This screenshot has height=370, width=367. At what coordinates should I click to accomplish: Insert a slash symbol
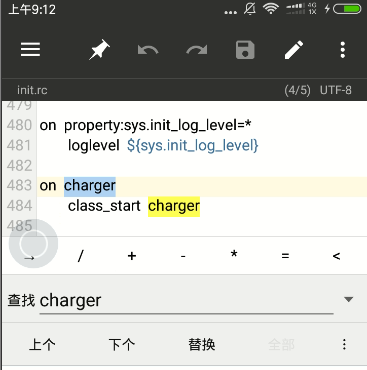pos(80,256)
